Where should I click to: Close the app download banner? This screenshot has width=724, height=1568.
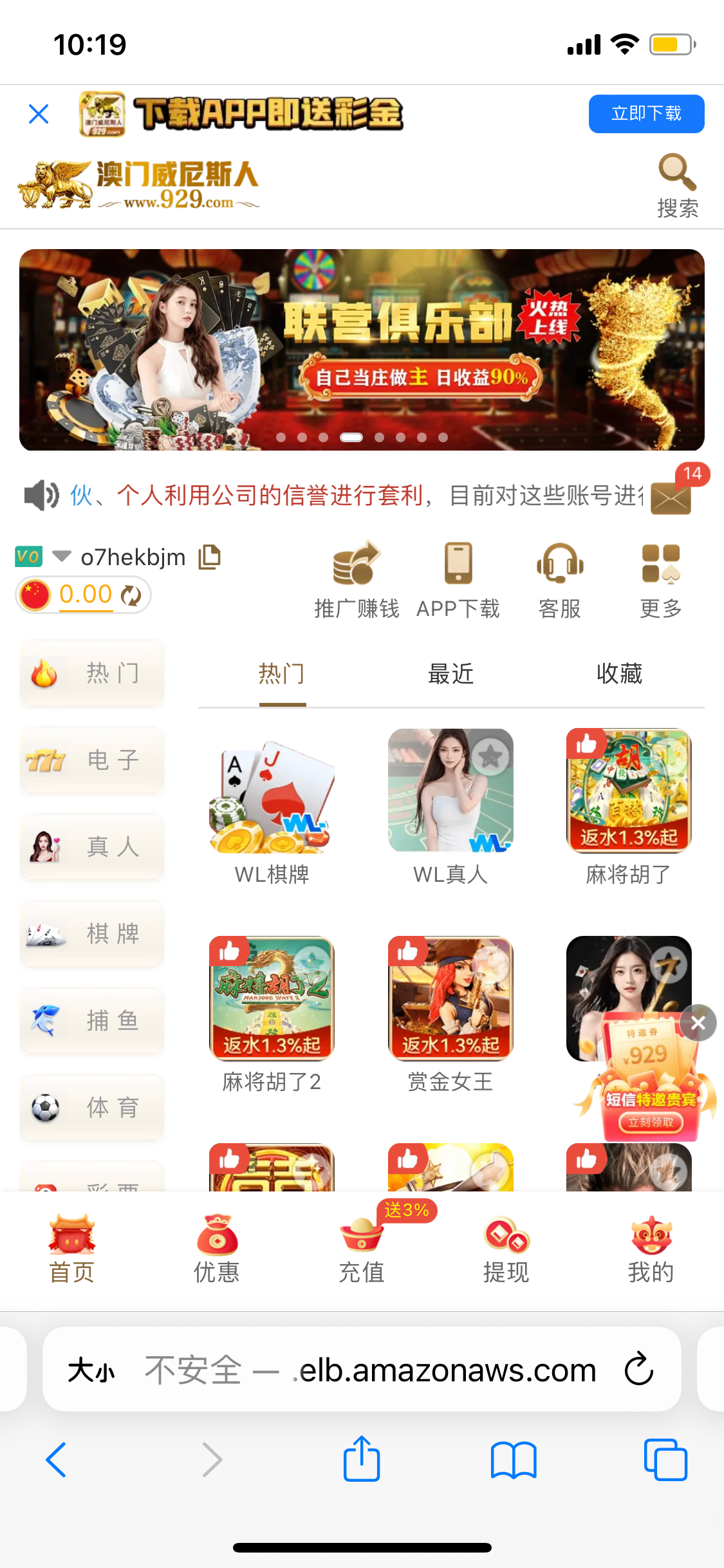(39, 114)
